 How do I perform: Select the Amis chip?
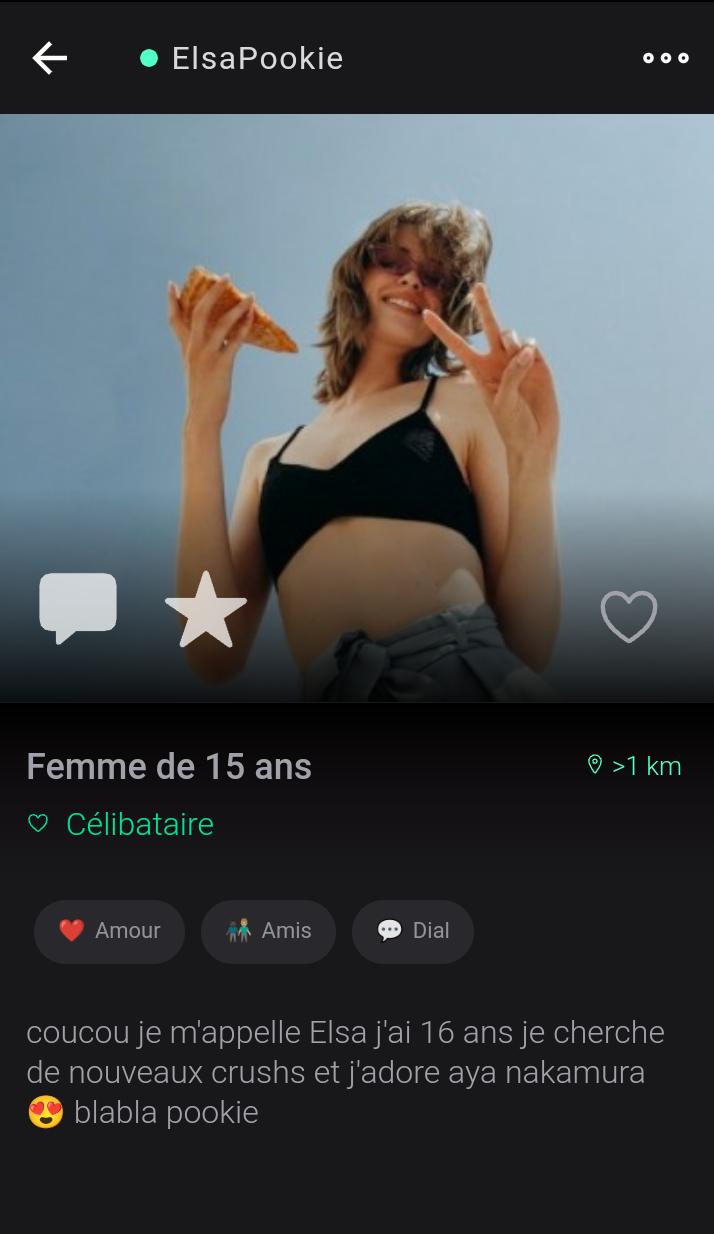click(268, 931)
